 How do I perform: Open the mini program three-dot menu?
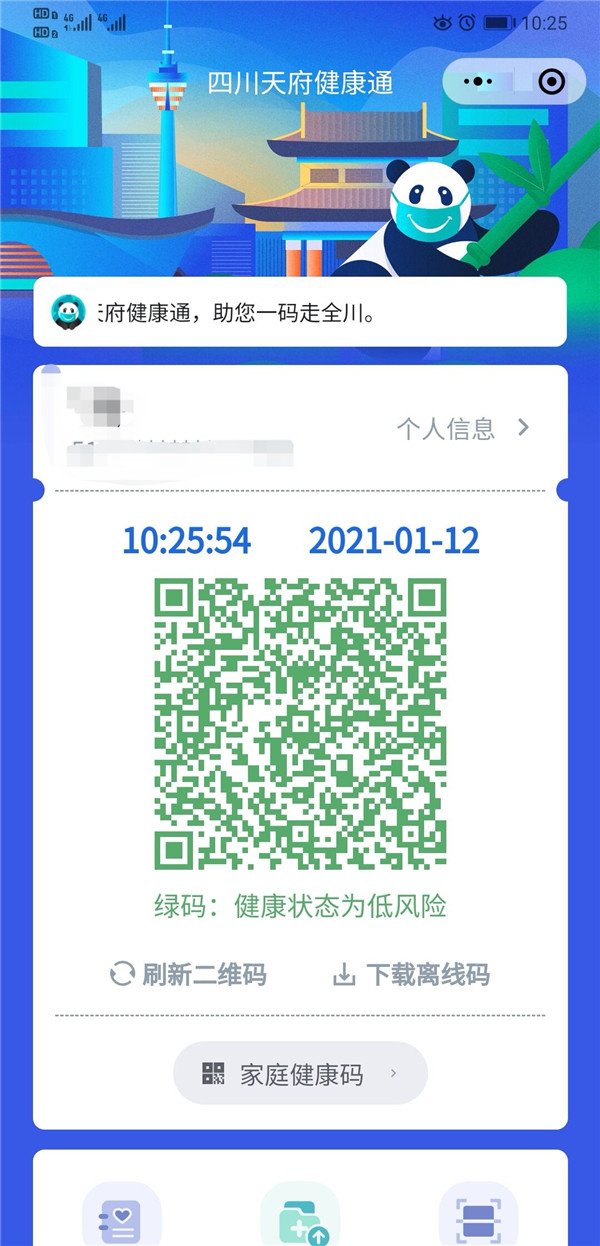[479, 82]
